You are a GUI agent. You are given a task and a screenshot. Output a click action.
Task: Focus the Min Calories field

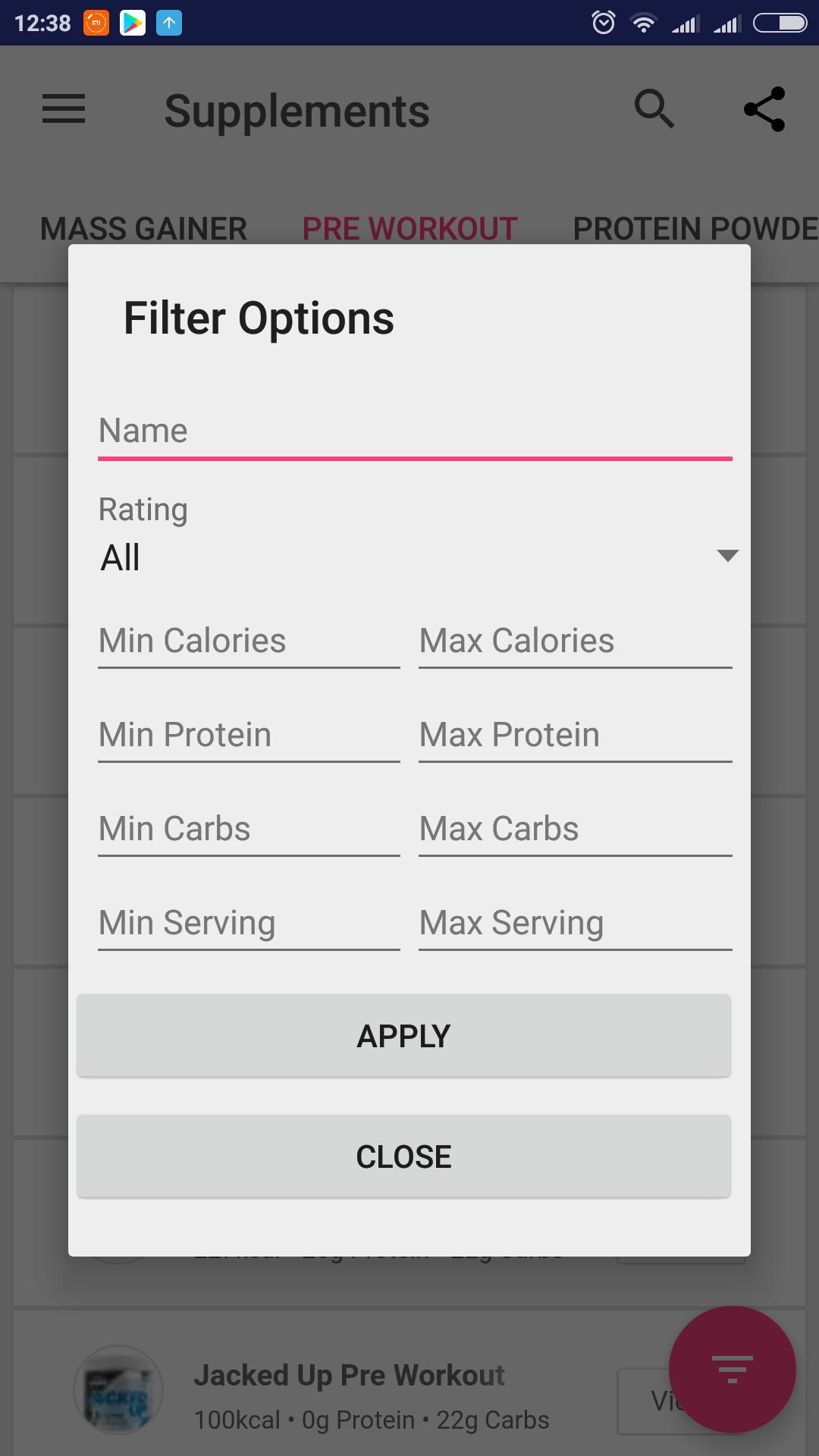click(x=249, y=642)
